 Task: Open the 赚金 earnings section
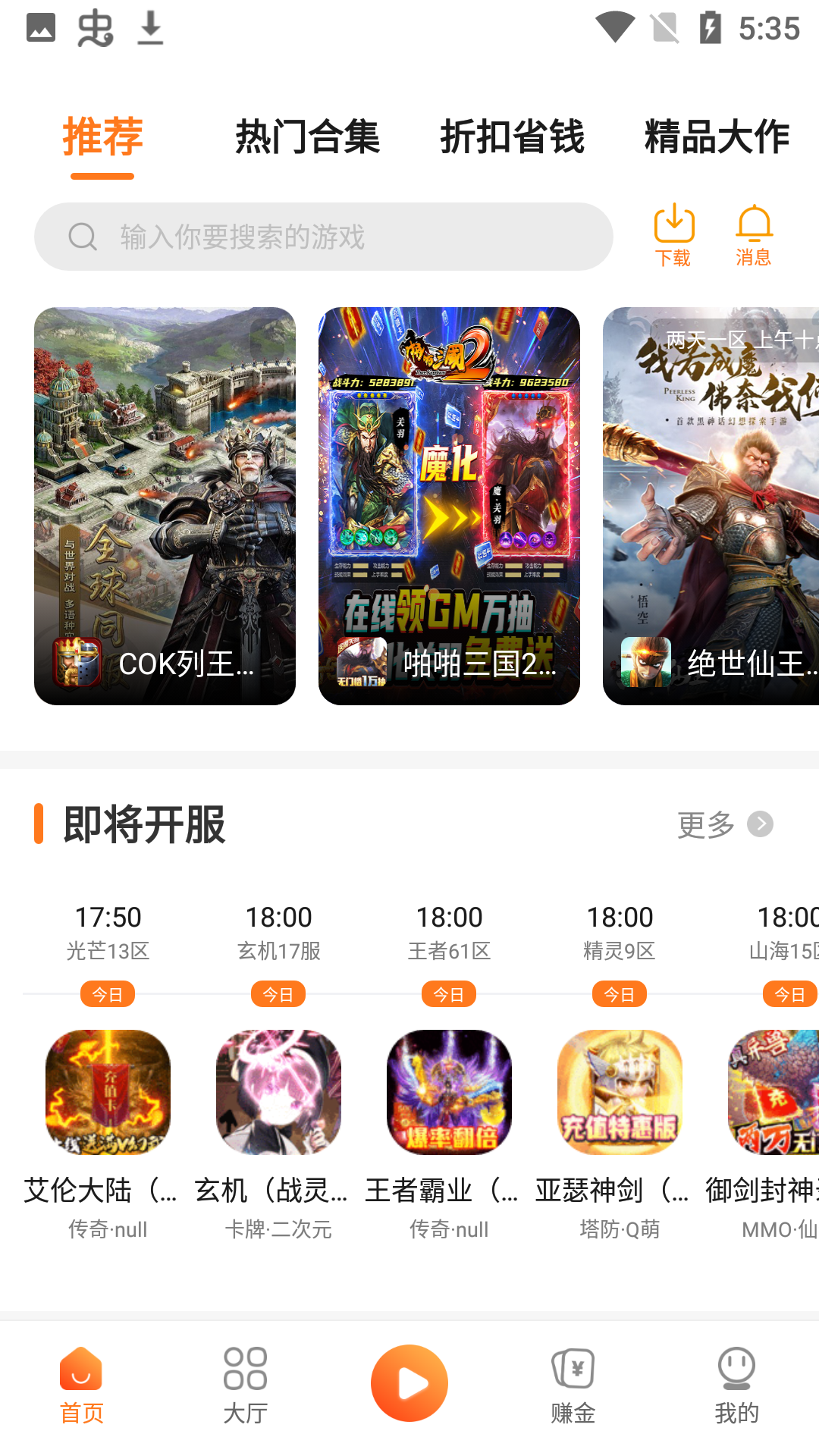pos(573,1382)
